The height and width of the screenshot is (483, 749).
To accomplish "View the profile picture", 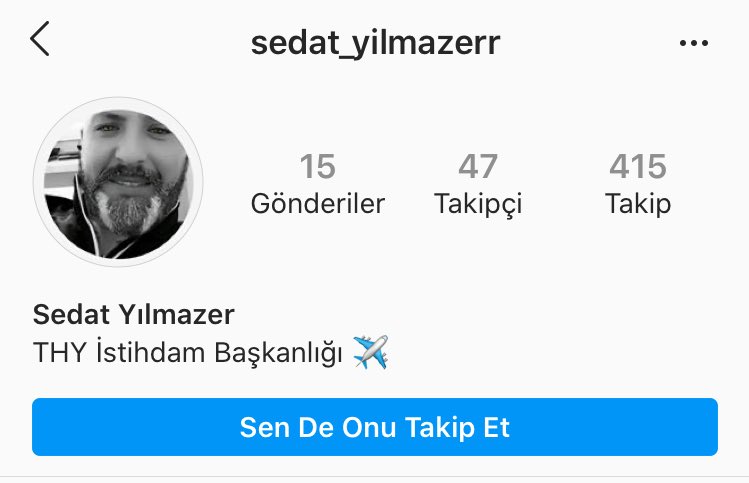I will (x=118, y=181).
